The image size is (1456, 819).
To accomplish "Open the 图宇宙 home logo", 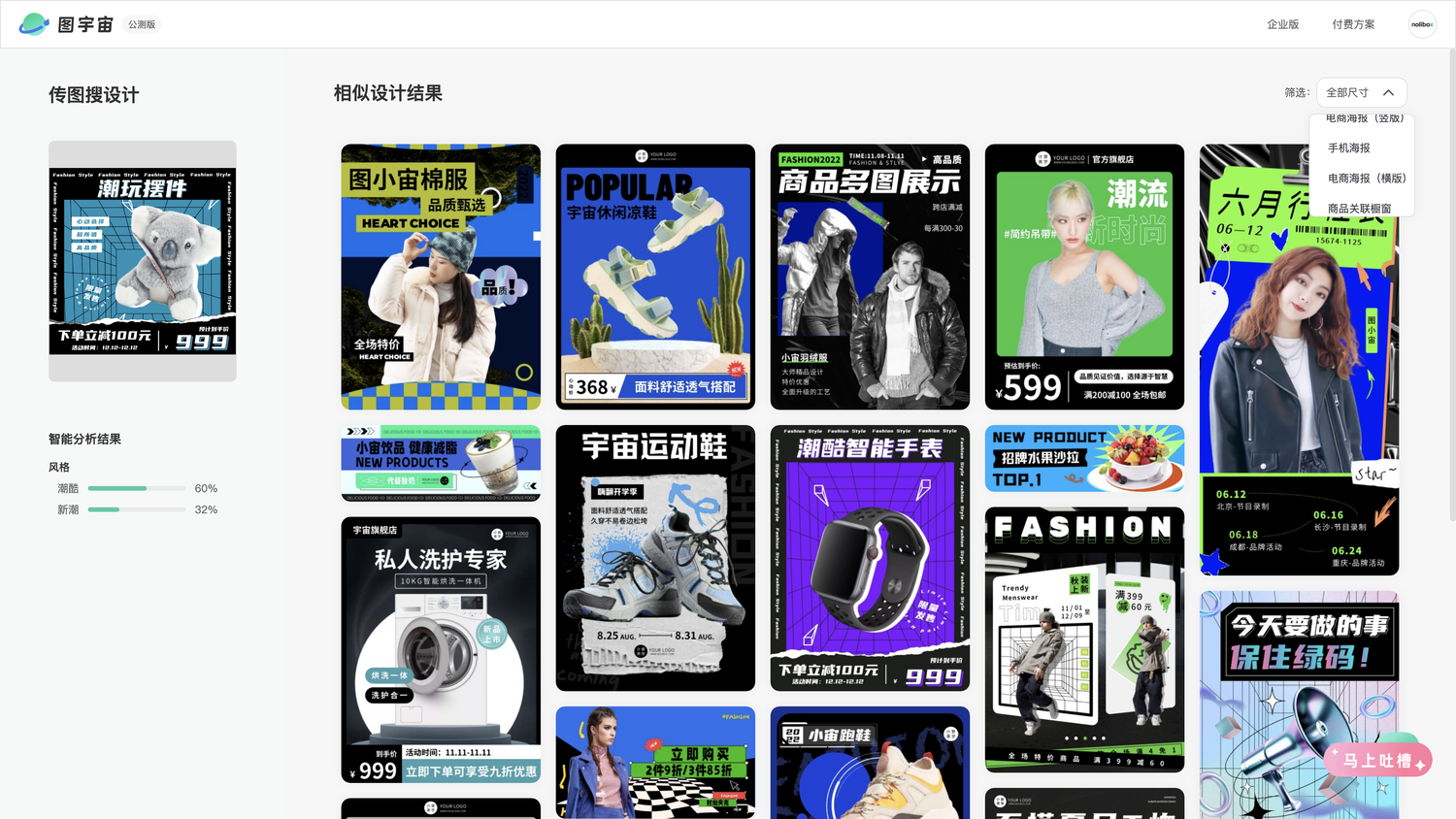I will pos(66,24).
